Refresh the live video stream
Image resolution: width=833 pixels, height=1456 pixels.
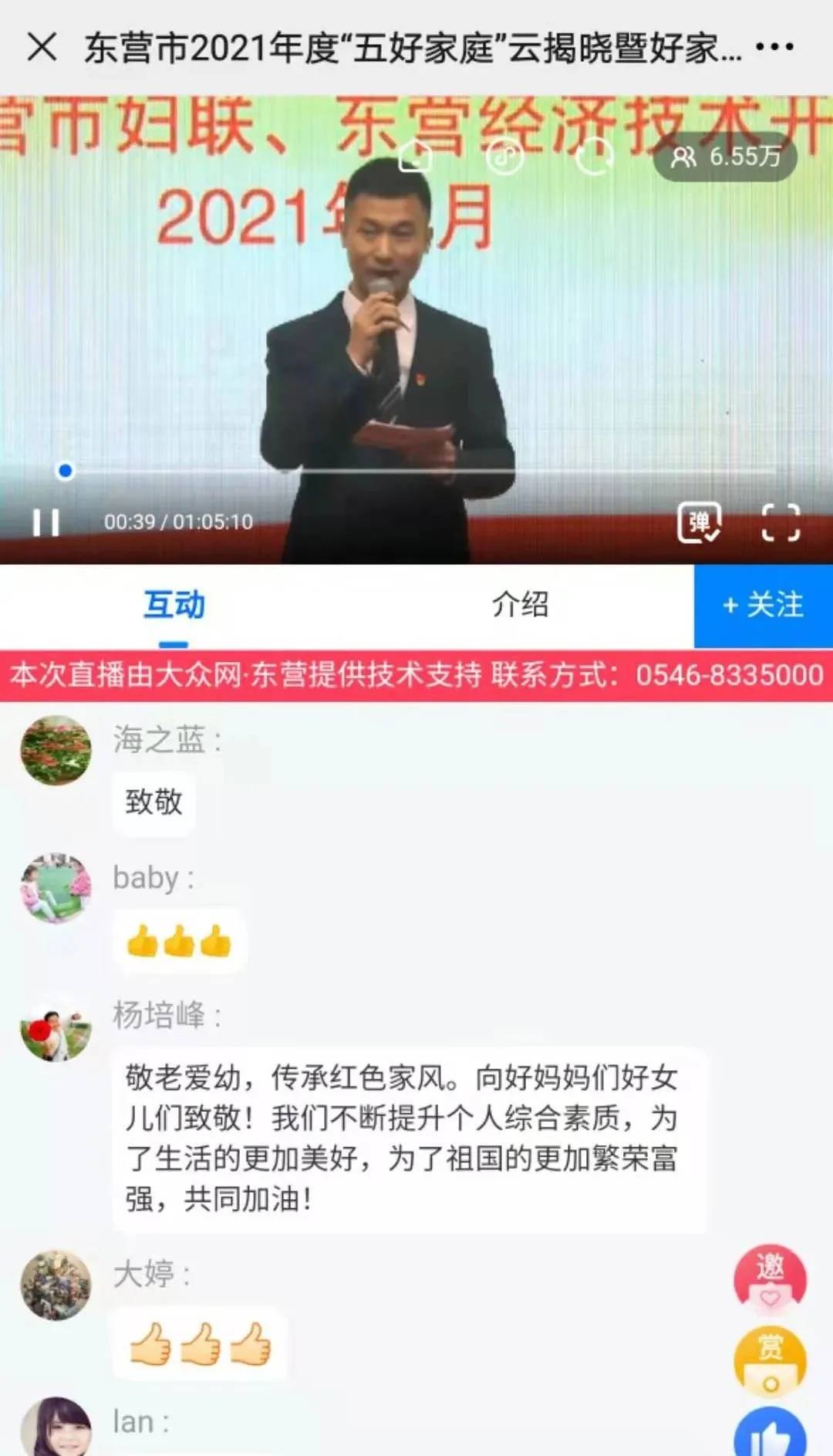595,157
